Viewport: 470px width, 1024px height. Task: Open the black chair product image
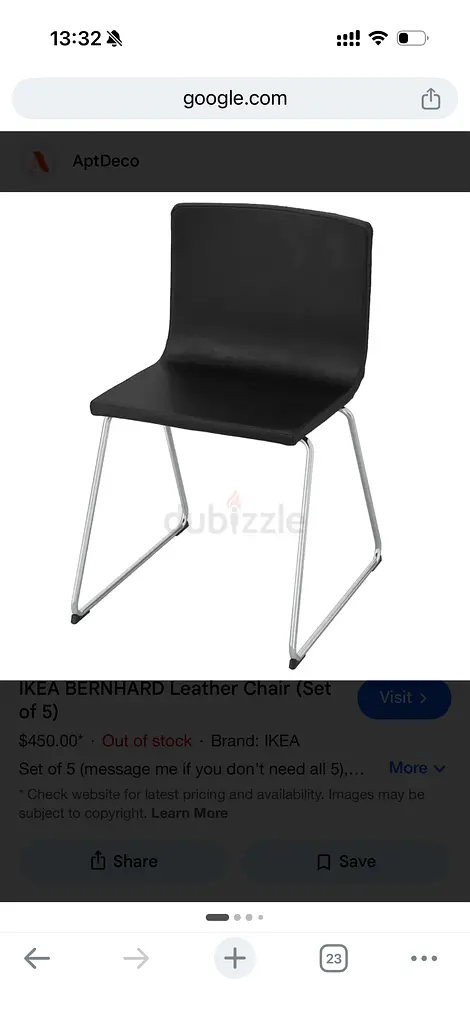click(x=234, y=436)
